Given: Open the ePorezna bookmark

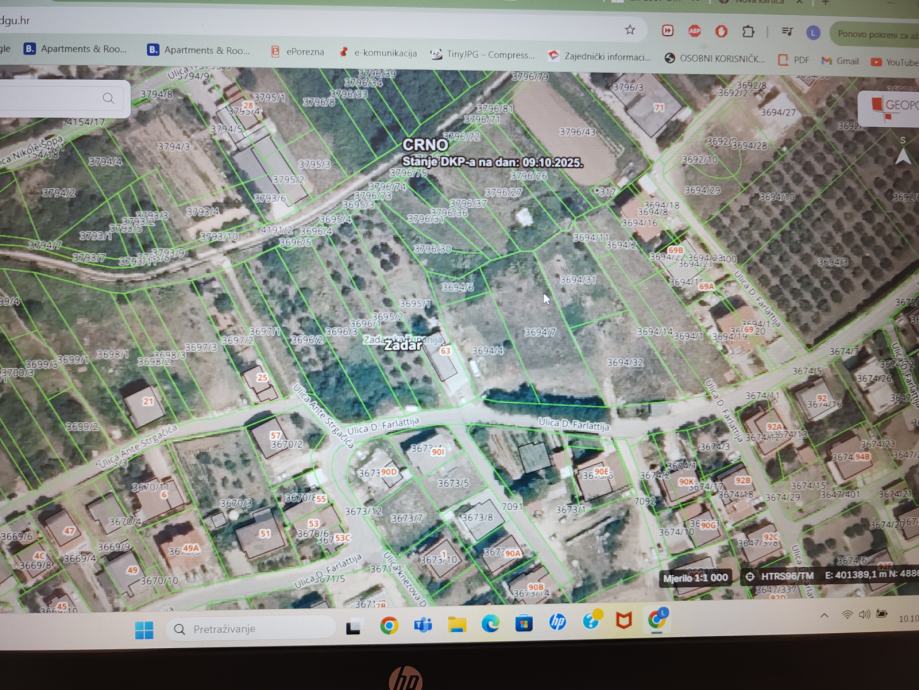Looking at the screenshot, I should 298,52.
